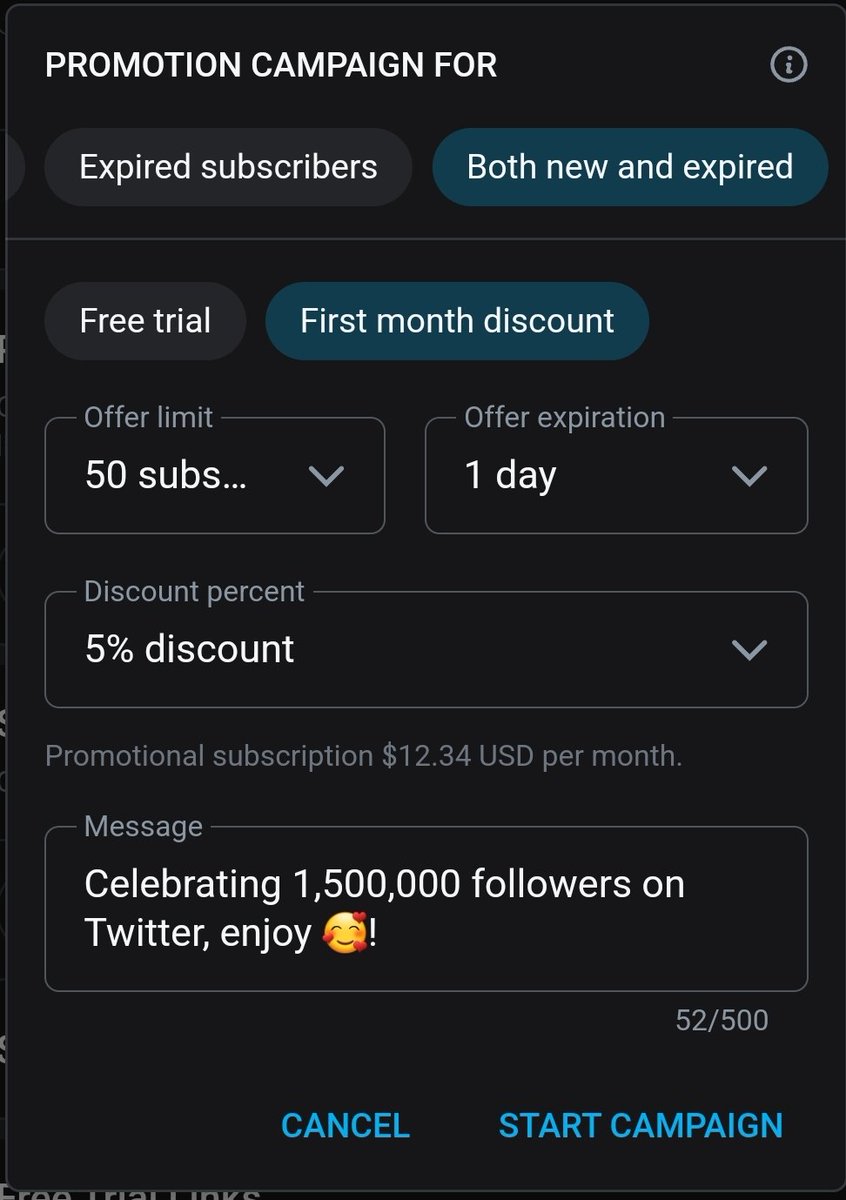Open the campaign info icon
The height and width of the screenshot is (1200, 846).
(x=788, y=66)
